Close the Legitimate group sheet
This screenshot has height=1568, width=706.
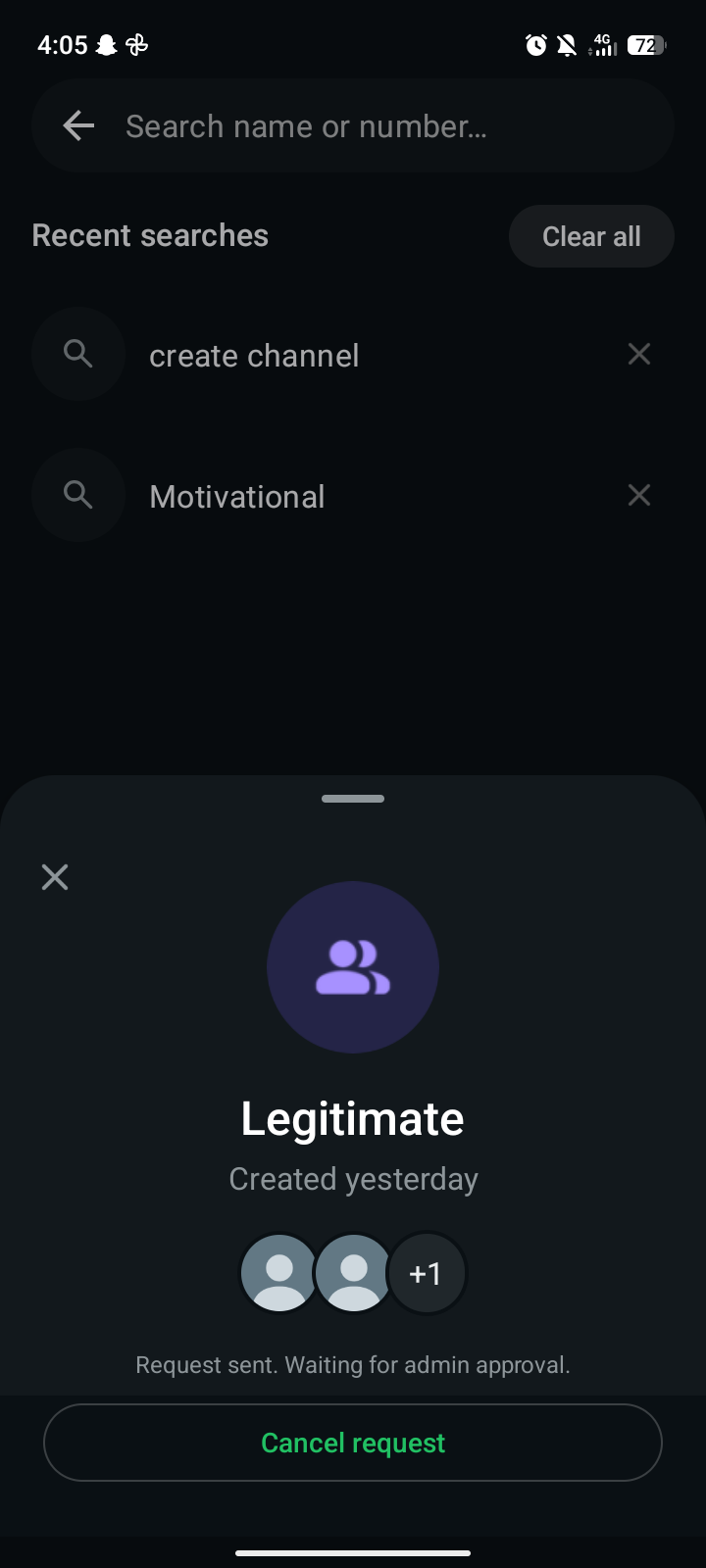pos(55,877)
